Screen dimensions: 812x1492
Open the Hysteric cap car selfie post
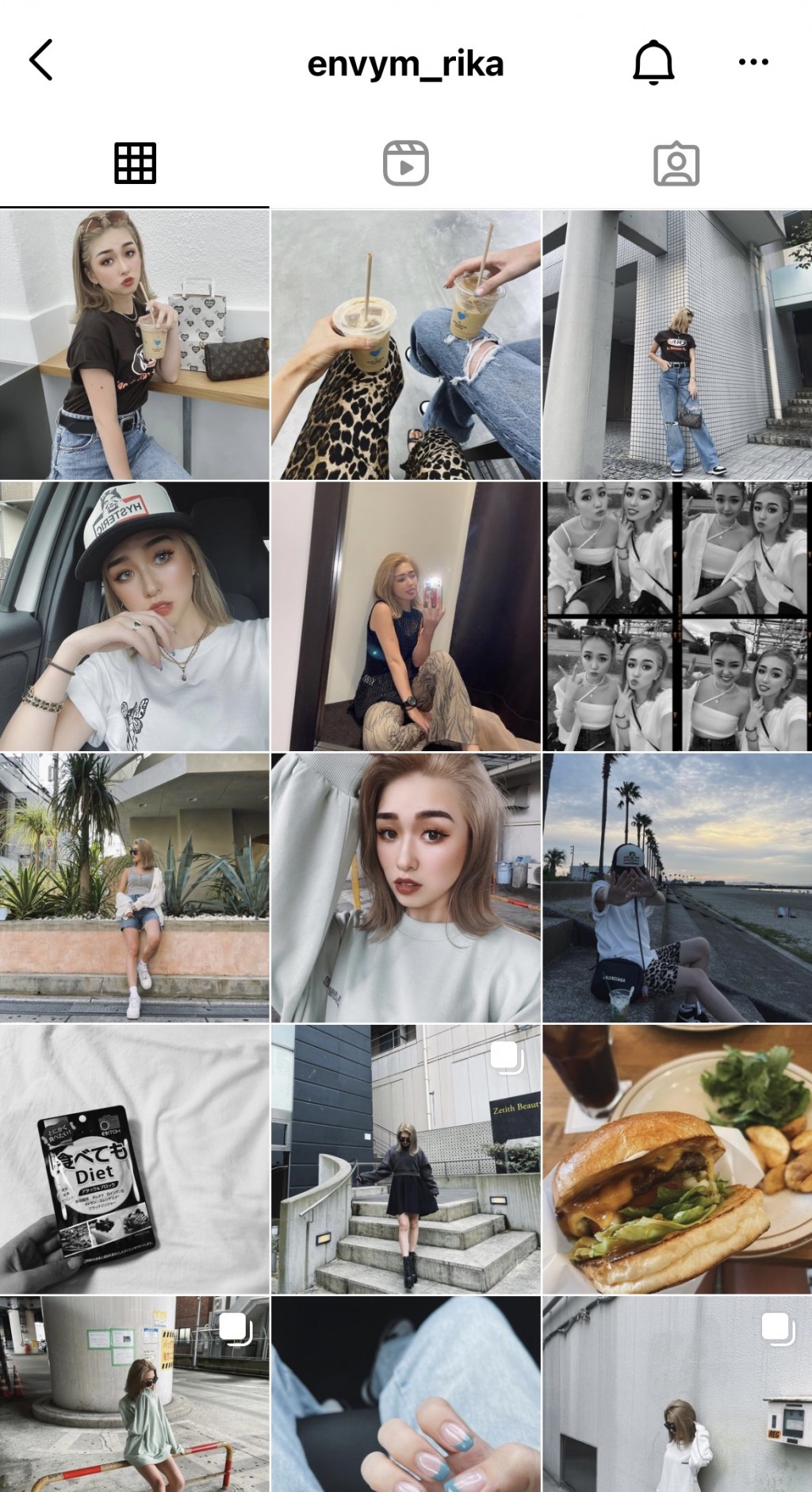(x=135, y=616)
